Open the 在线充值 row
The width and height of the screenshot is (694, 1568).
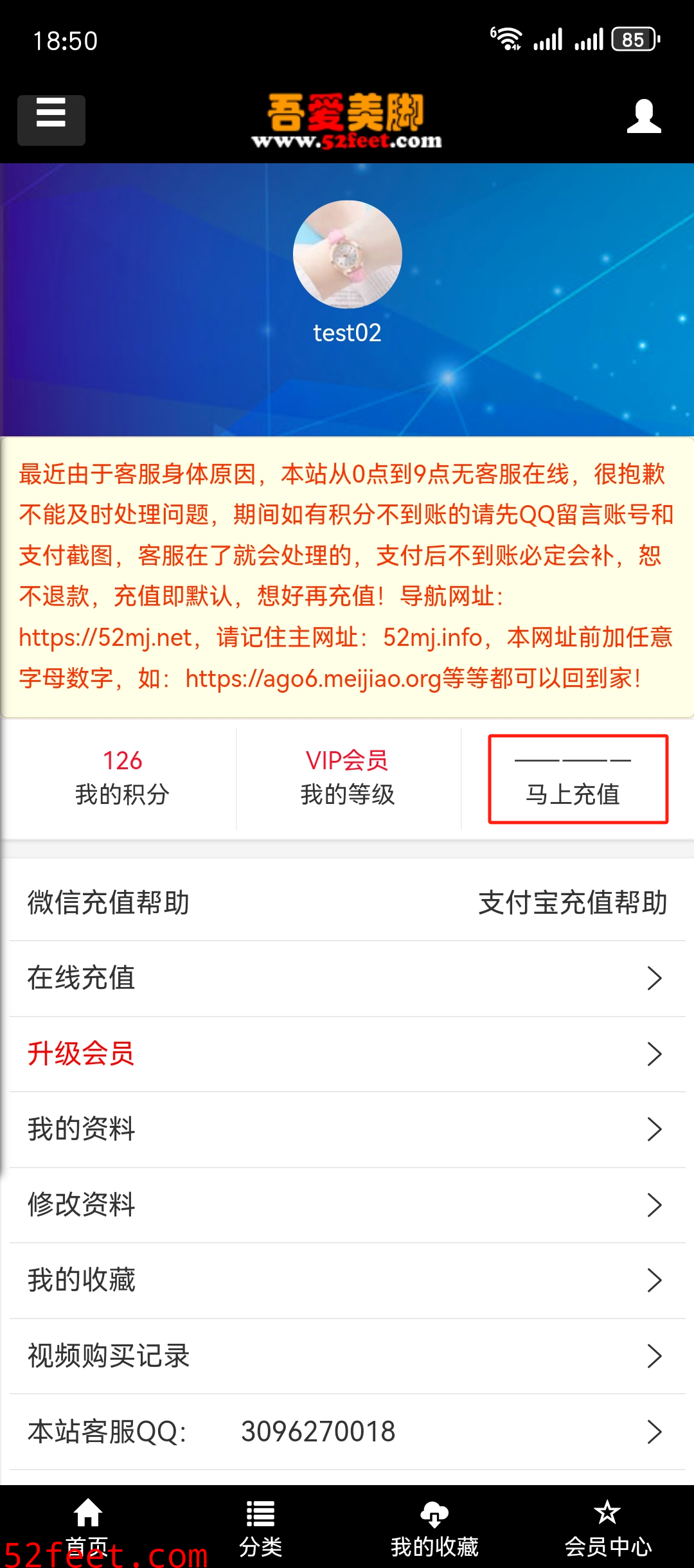[347, 978]
